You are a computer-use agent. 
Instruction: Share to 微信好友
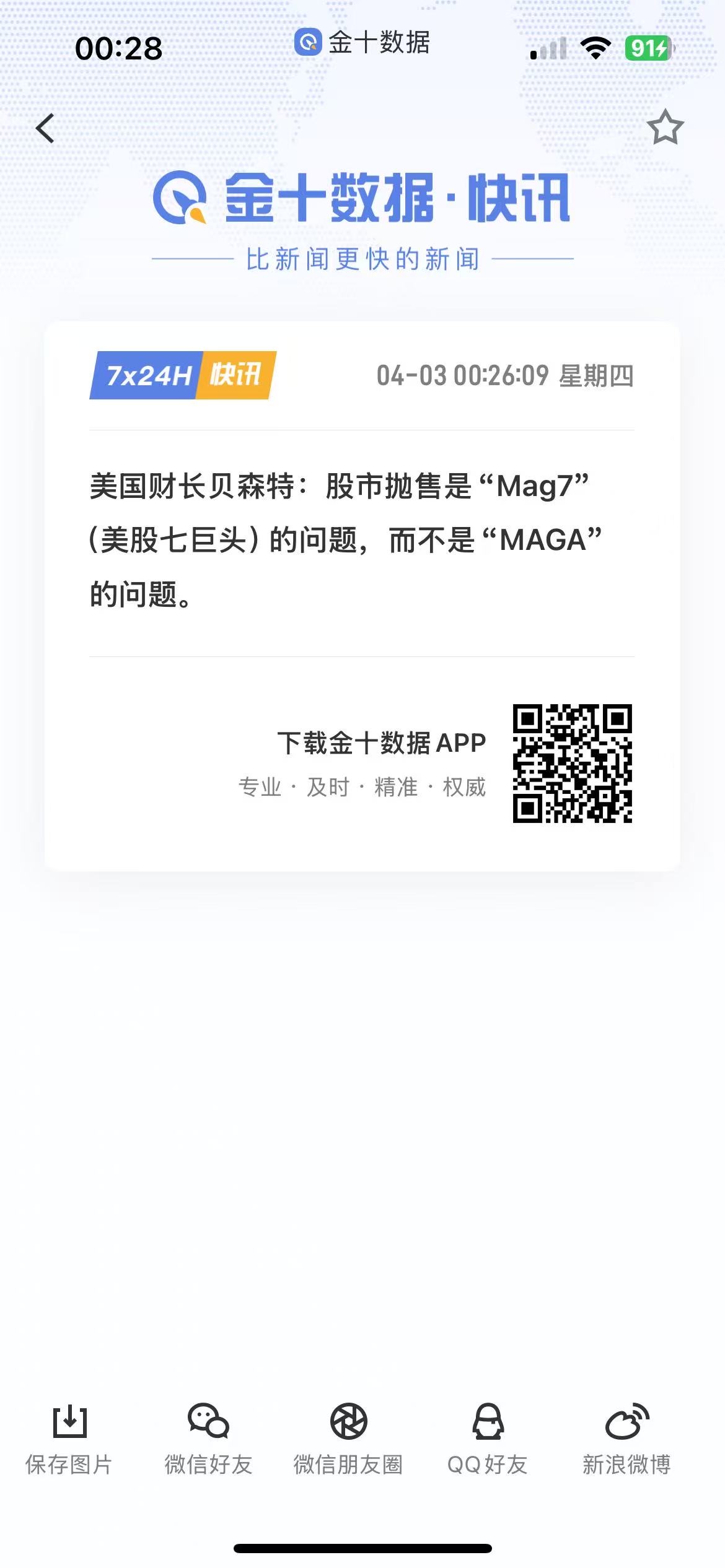(208, 1440)
